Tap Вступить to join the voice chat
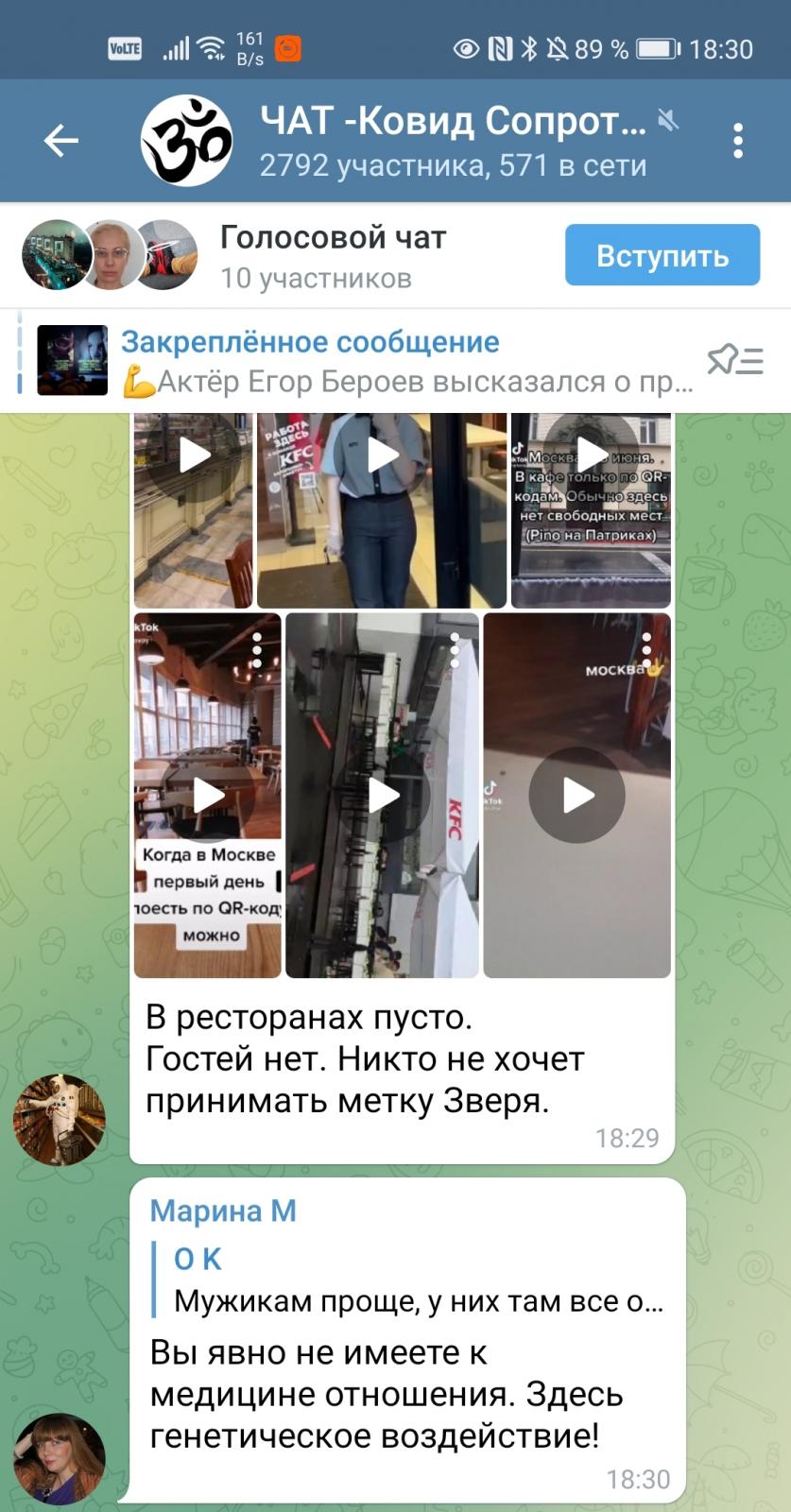Screen dimensions: 791x1512 pyautogui.click(x=662, y=255)
